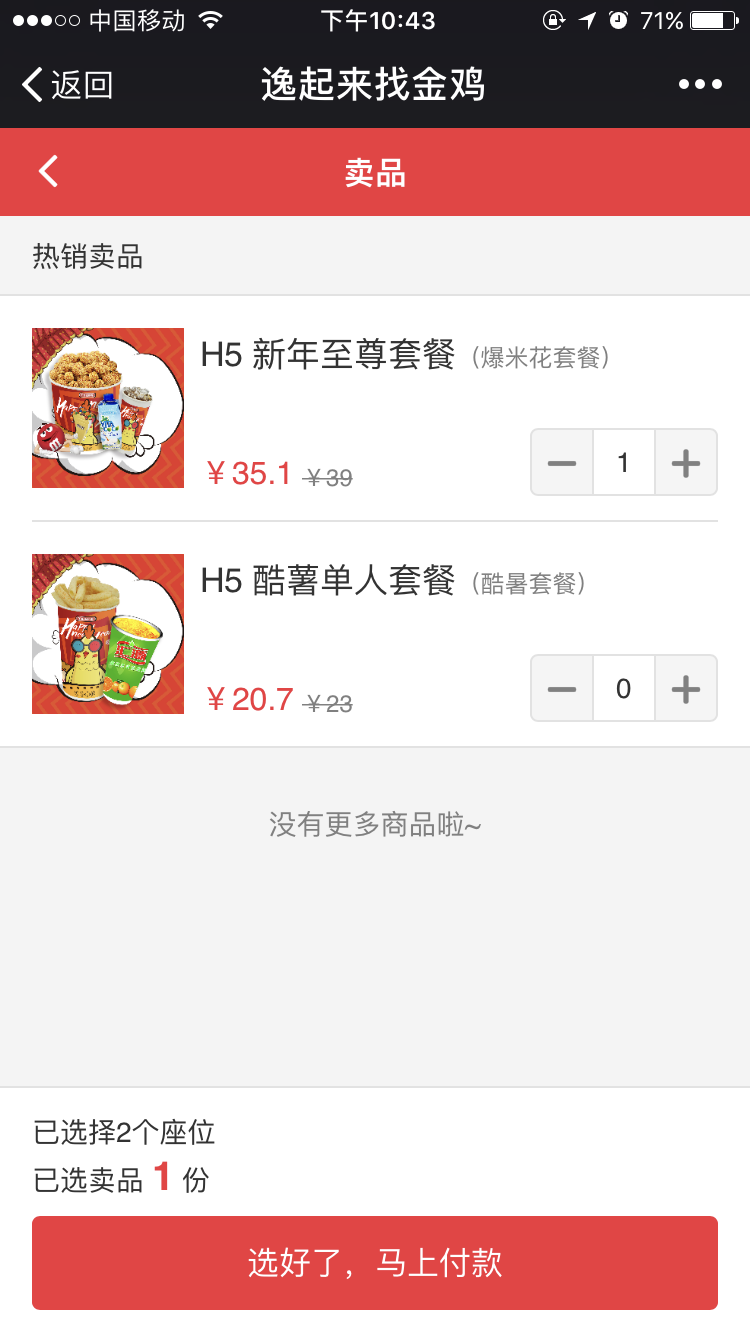Image resolution: width=750 pixels, height=1334 pixels.
Task: Open the three-dot overflow menu
Action: [x=700, y=85]
